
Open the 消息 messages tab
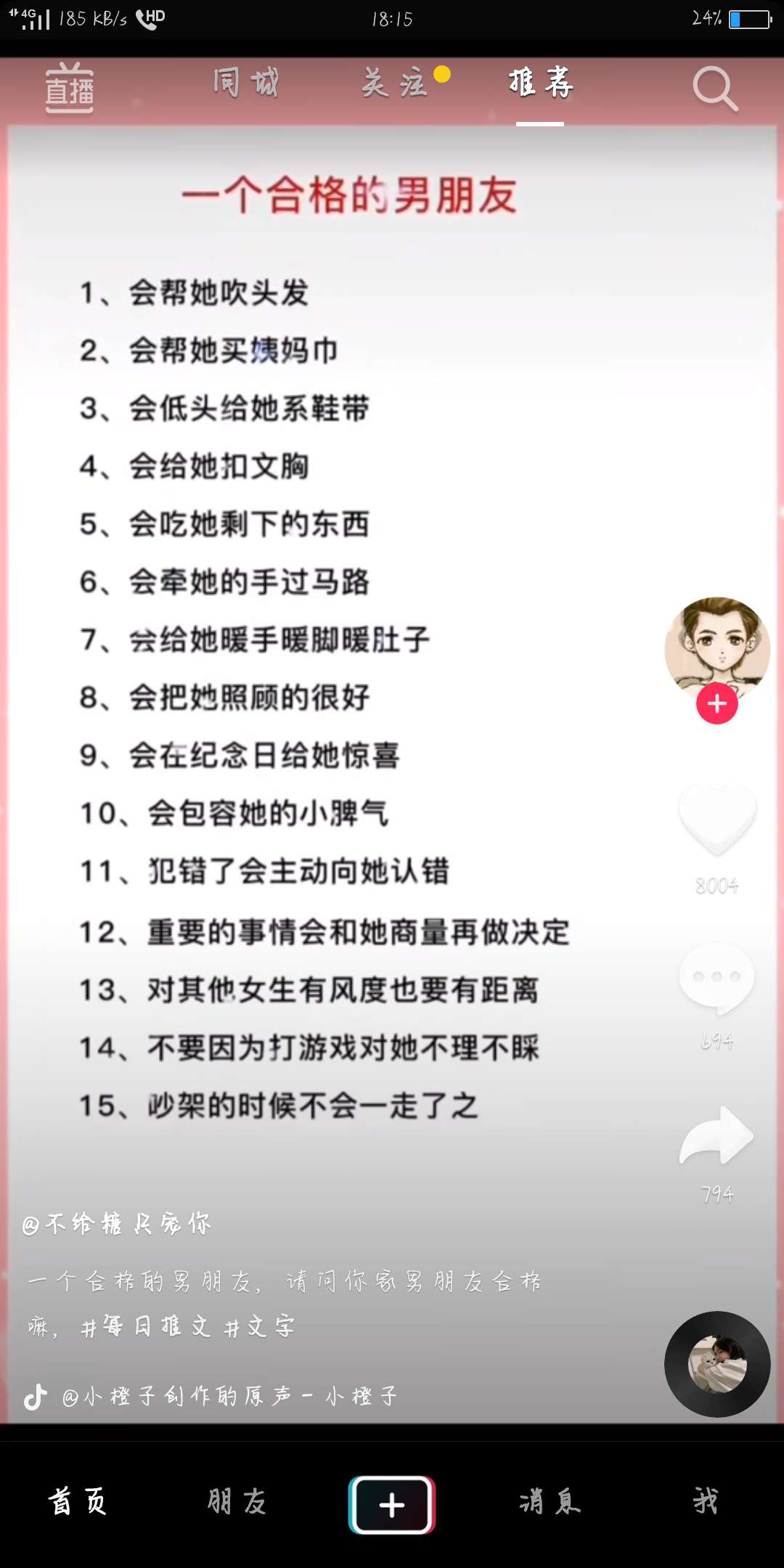550,1501
